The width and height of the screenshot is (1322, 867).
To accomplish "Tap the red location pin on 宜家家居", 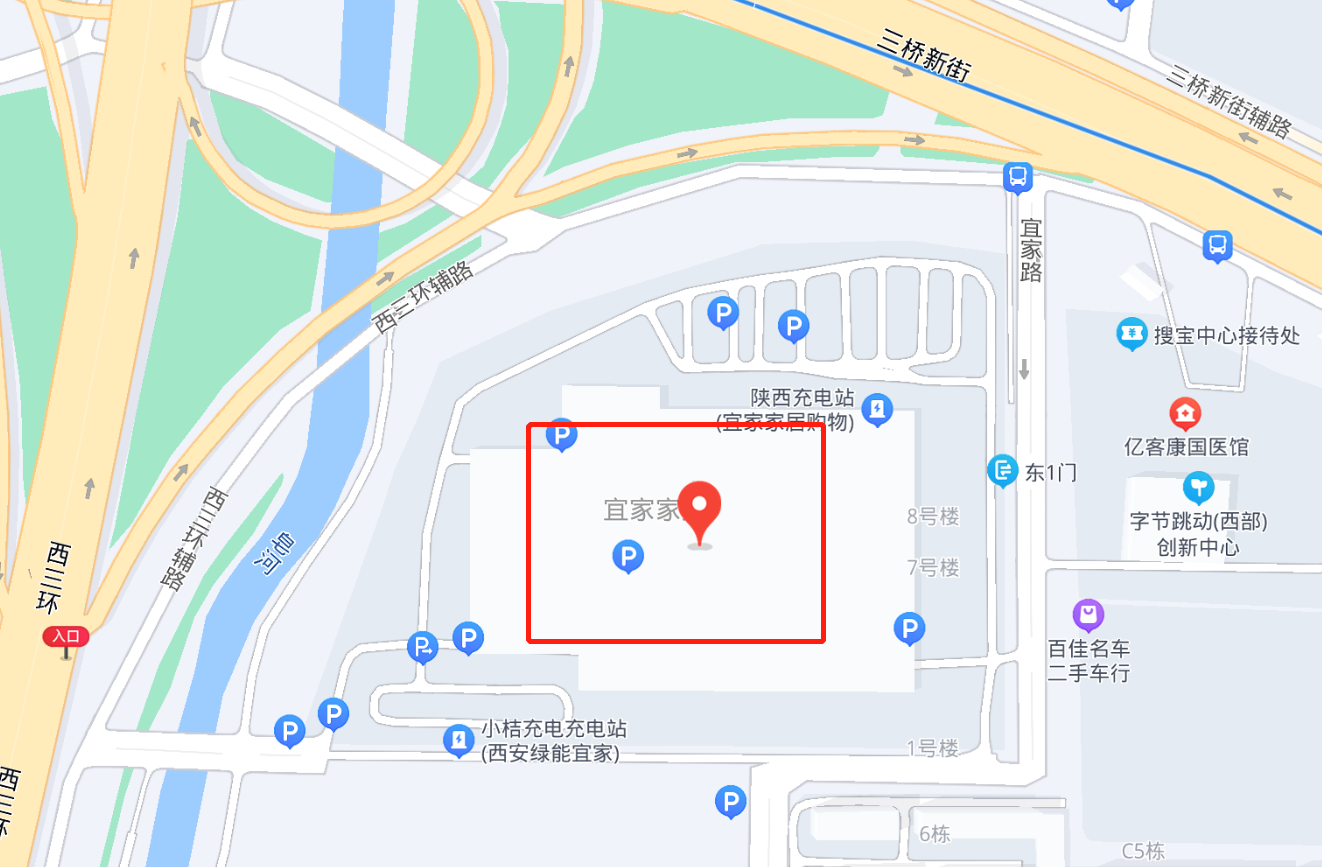I will pyautogui.click(x=700, y=514).
